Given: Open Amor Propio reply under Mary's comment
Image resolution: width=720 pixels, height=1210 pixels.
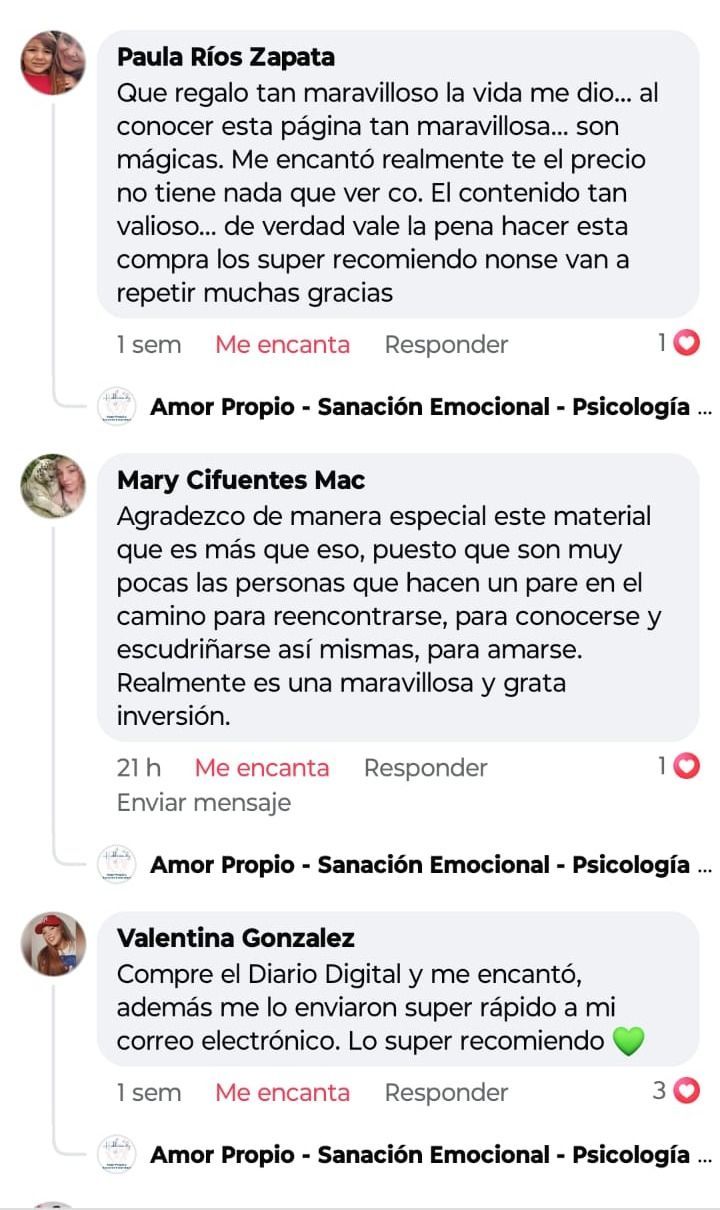Looking at the screenshot, I should click(419, 865).
